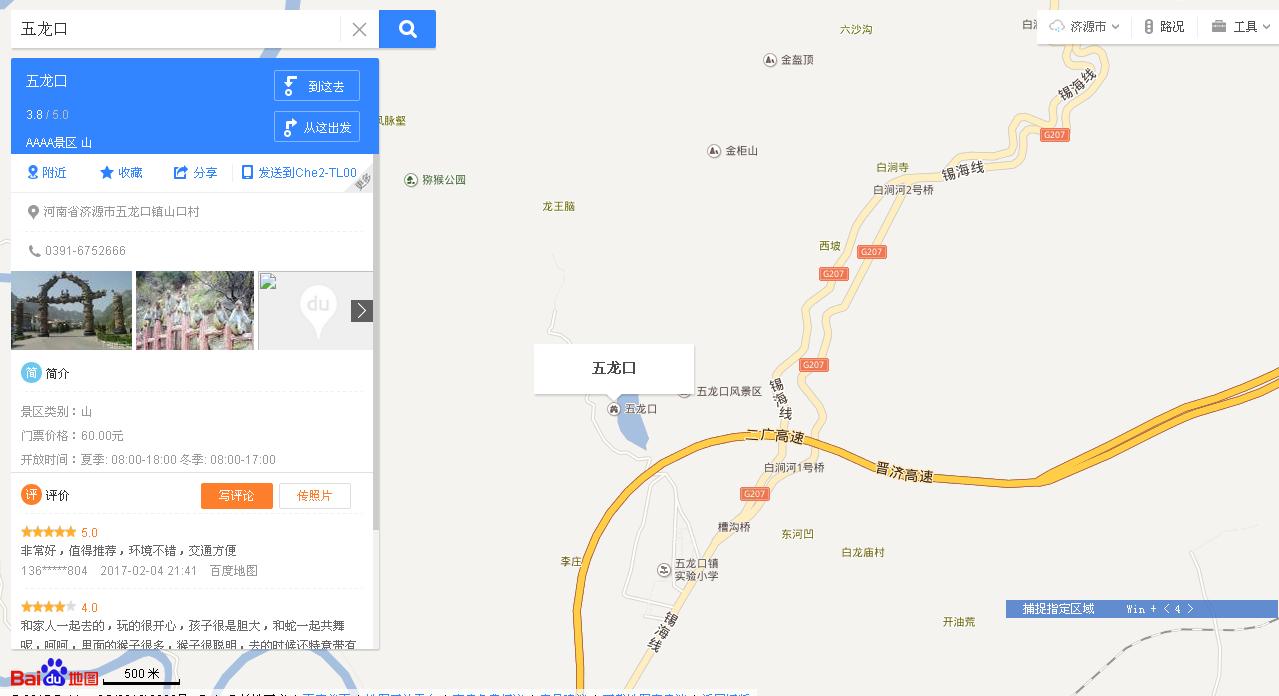Select the 五龙口风景区 map marker

[684, 392]
